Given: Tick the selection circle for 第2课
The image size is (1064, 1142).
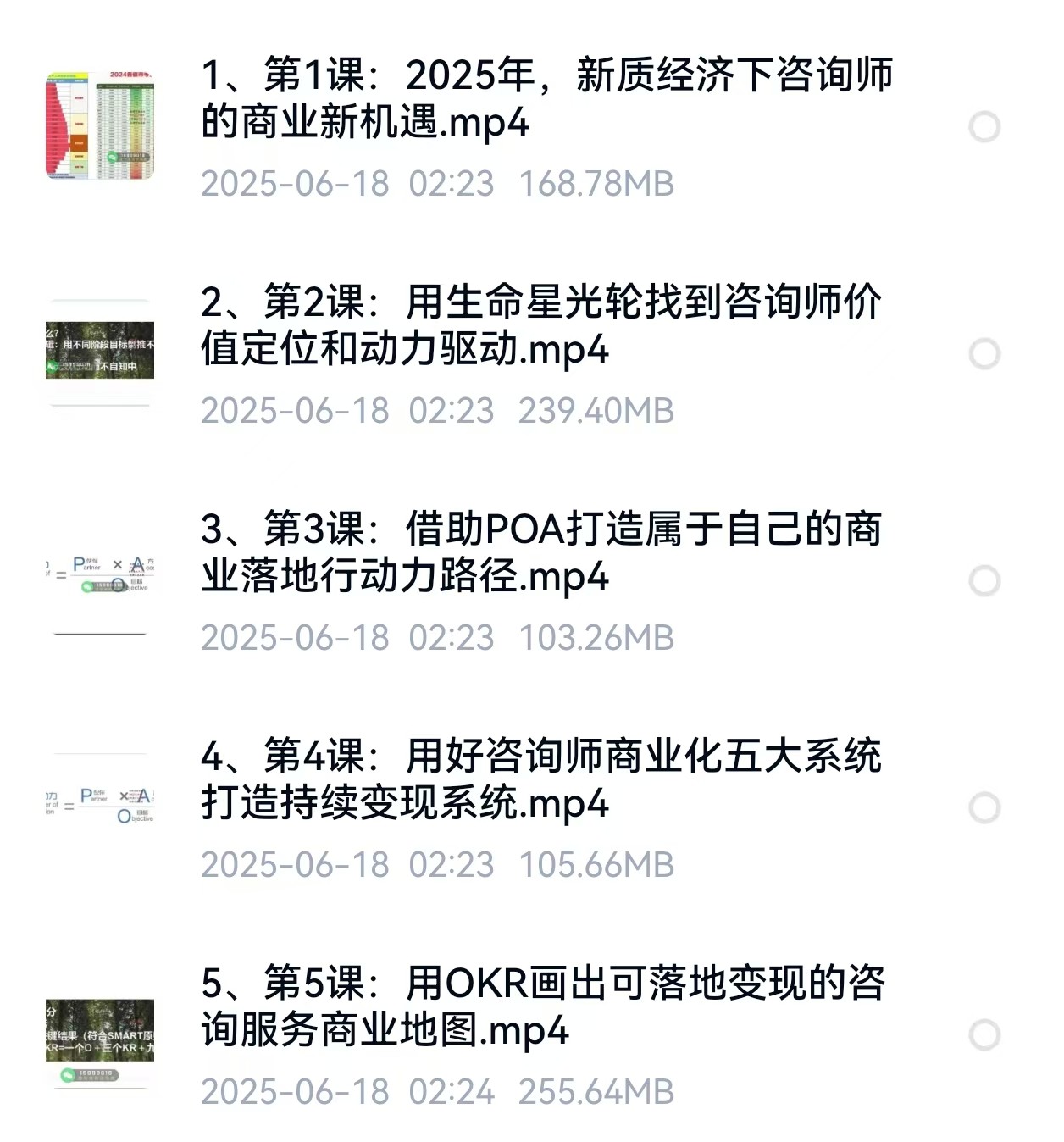Looking at the screenshot, I should pyautogui.click(x=984, y=354).
